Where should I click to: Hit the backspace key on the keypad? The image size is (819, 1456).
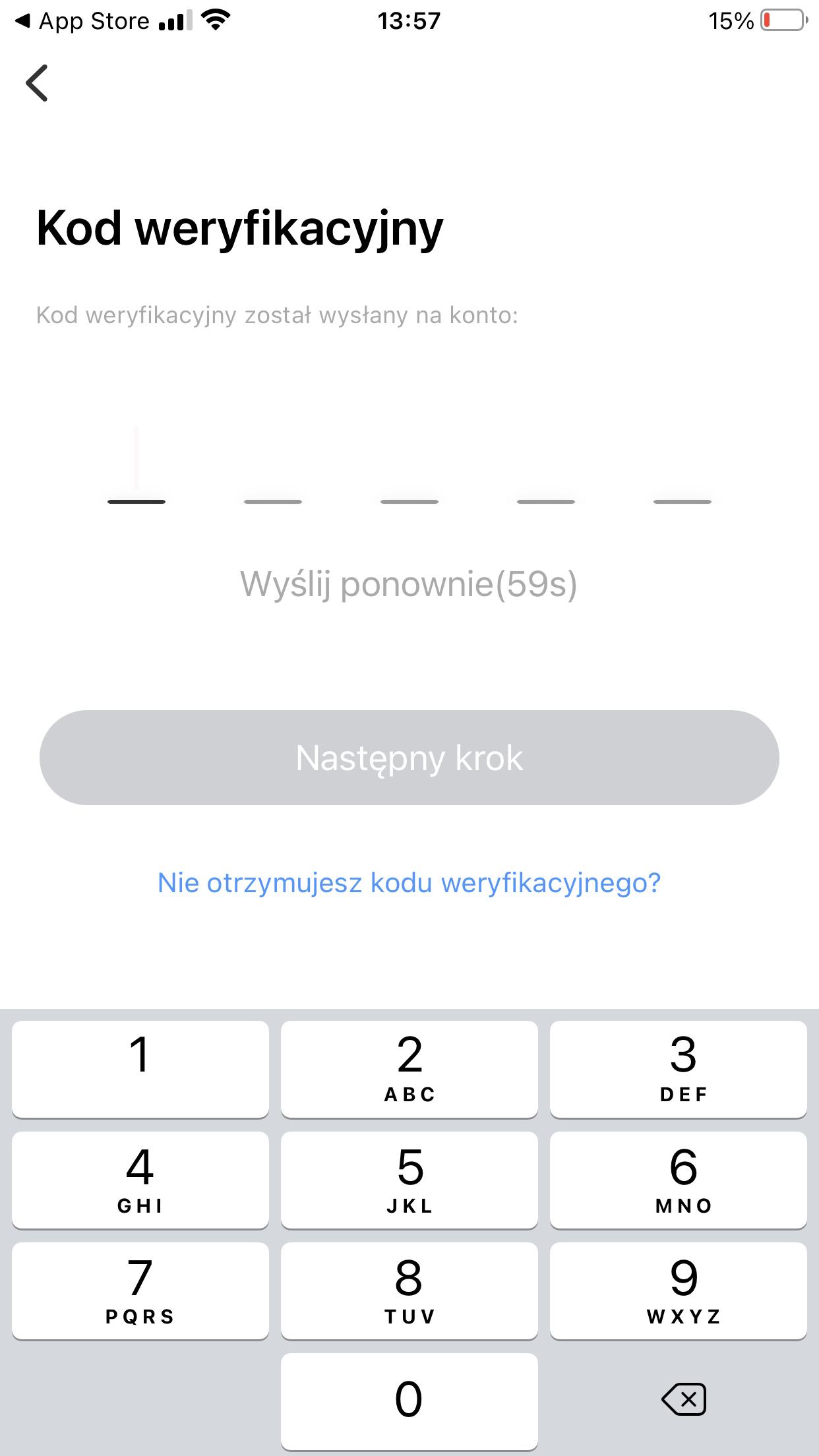tap(684, 1399)
